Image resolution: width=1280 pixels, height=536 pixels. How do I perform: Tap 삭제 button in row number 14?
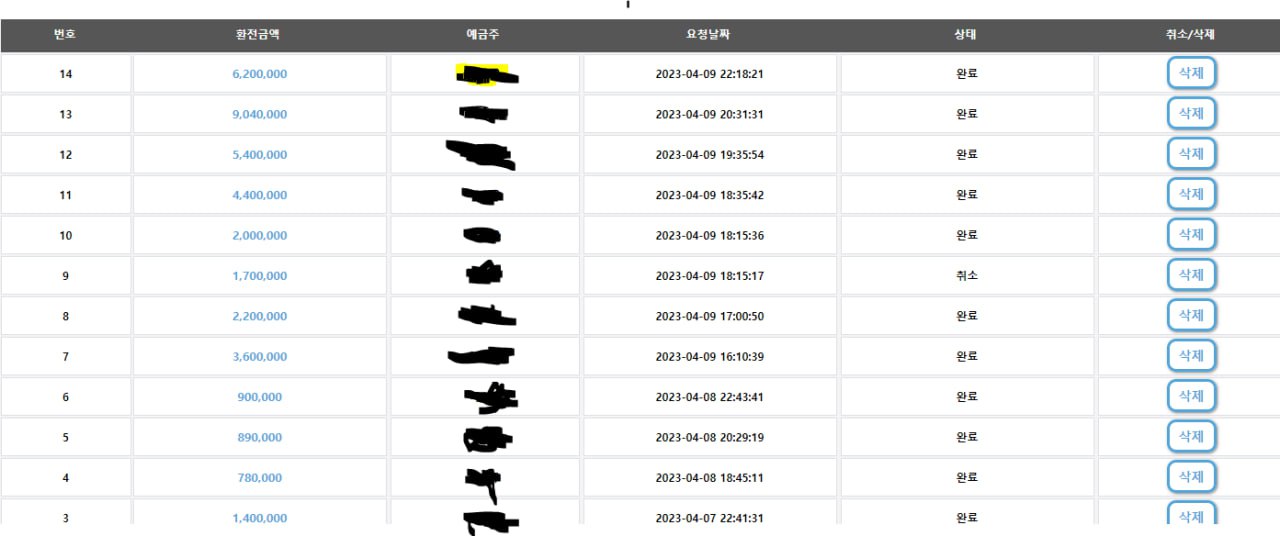click(1191, 73)
